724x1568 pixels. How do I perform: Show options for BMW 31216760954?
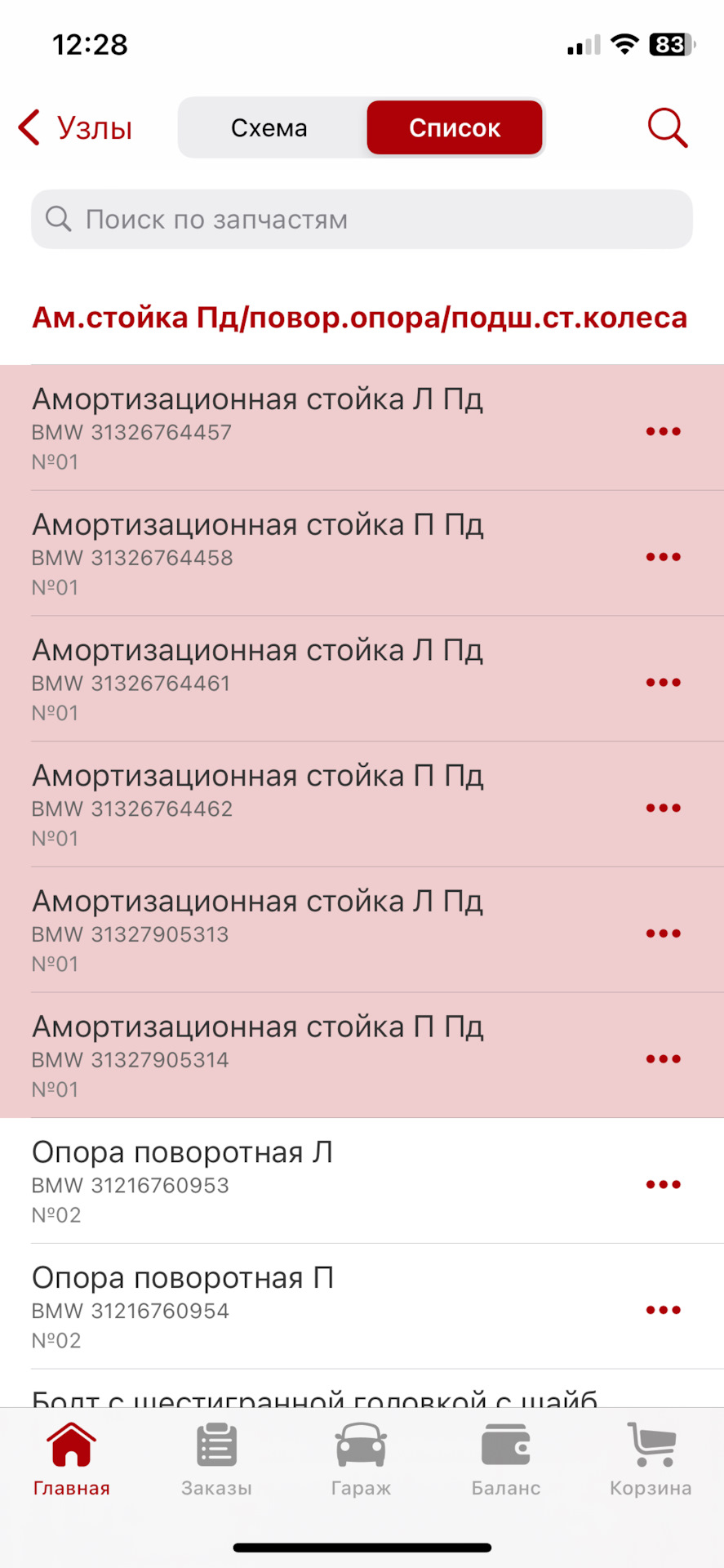[663, 1310]
